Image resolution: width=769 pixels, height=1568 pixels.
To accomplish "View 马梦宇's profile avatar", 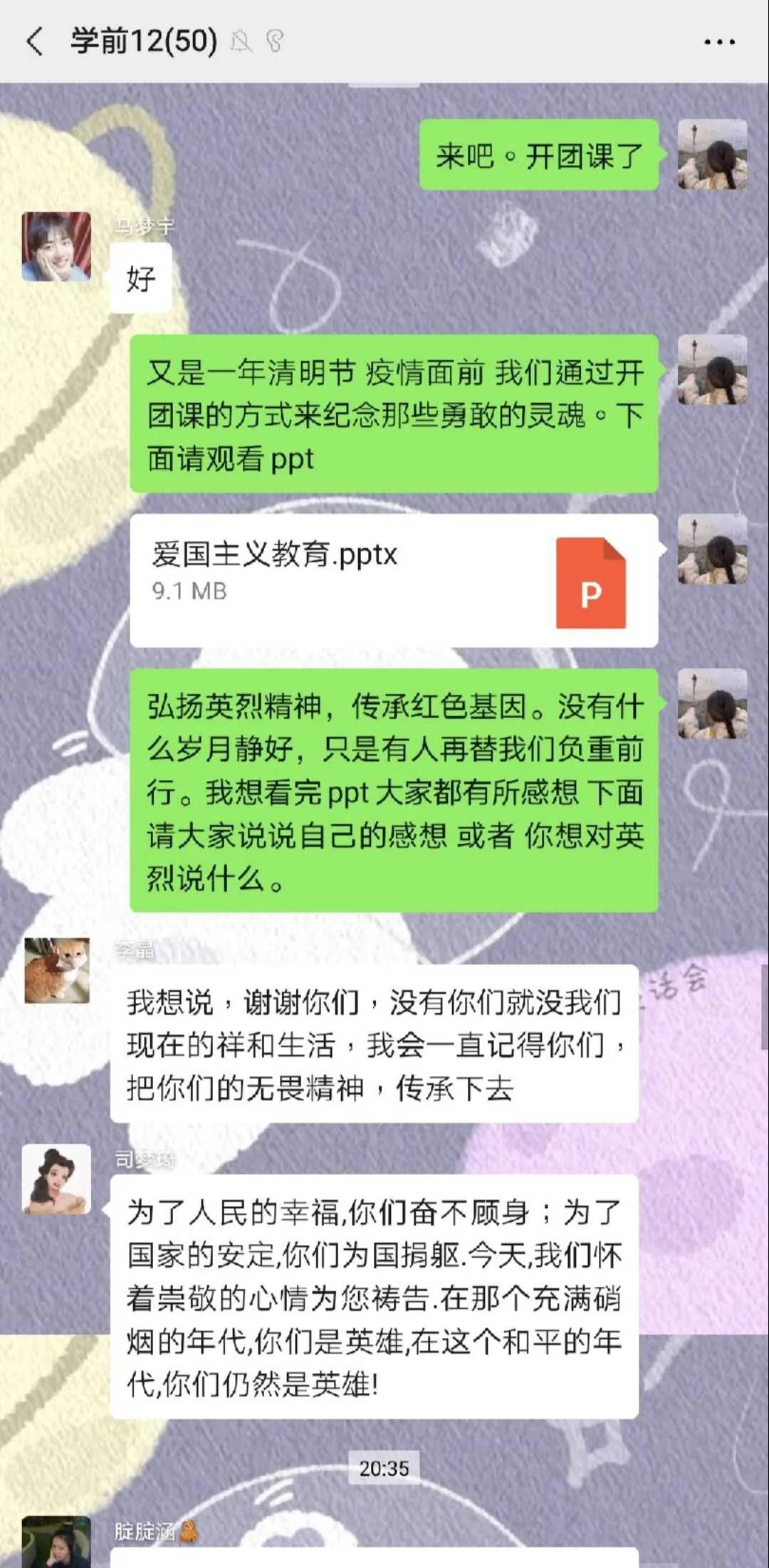I will (x=56, y=246).
